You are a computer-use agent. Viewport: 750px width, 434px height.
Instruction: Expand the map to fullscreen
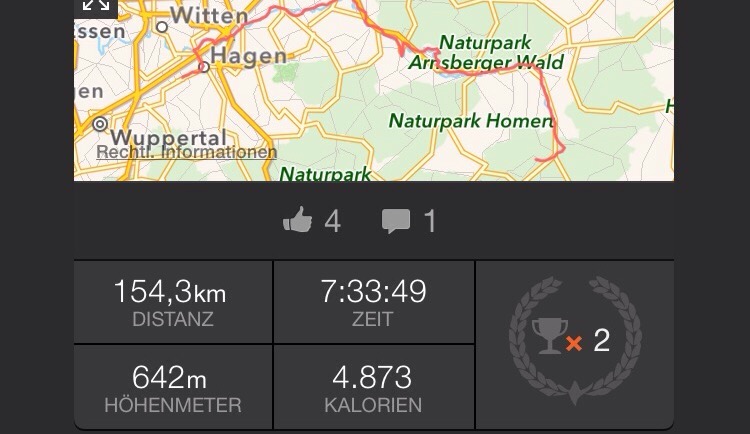[x=96, y=7]
